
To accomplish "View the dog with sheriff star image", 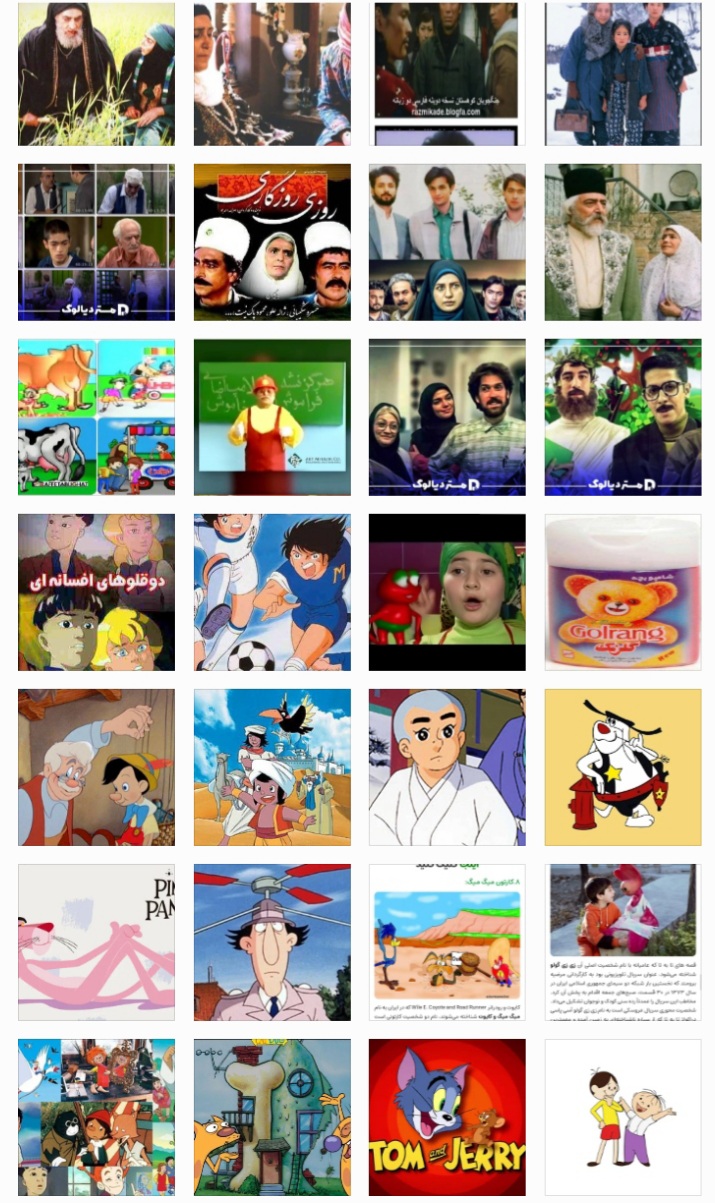I will [622, 767].
